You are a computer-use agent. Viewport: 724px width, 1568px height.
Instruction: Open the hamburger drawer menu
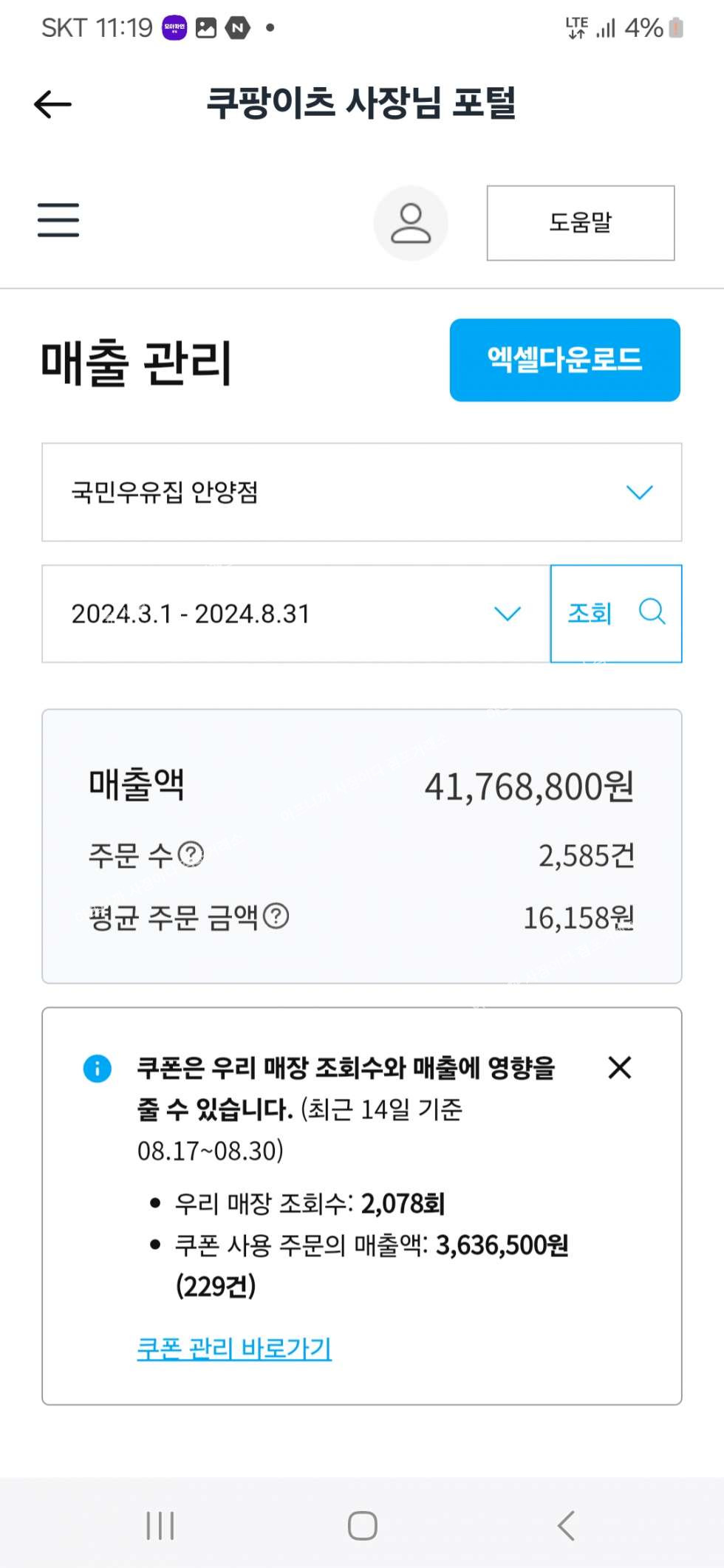(58, 220)
